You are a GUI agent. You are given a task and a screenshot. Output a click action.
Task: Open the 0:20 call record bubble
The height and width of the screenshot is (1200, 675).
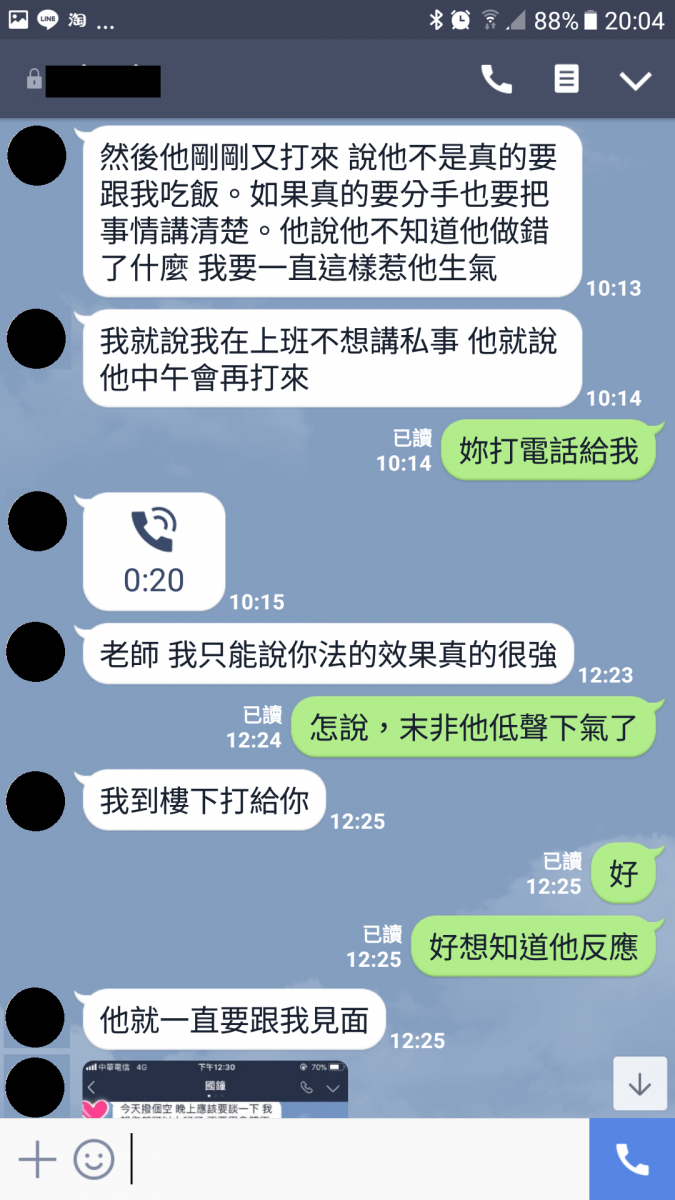pos(154,551)
